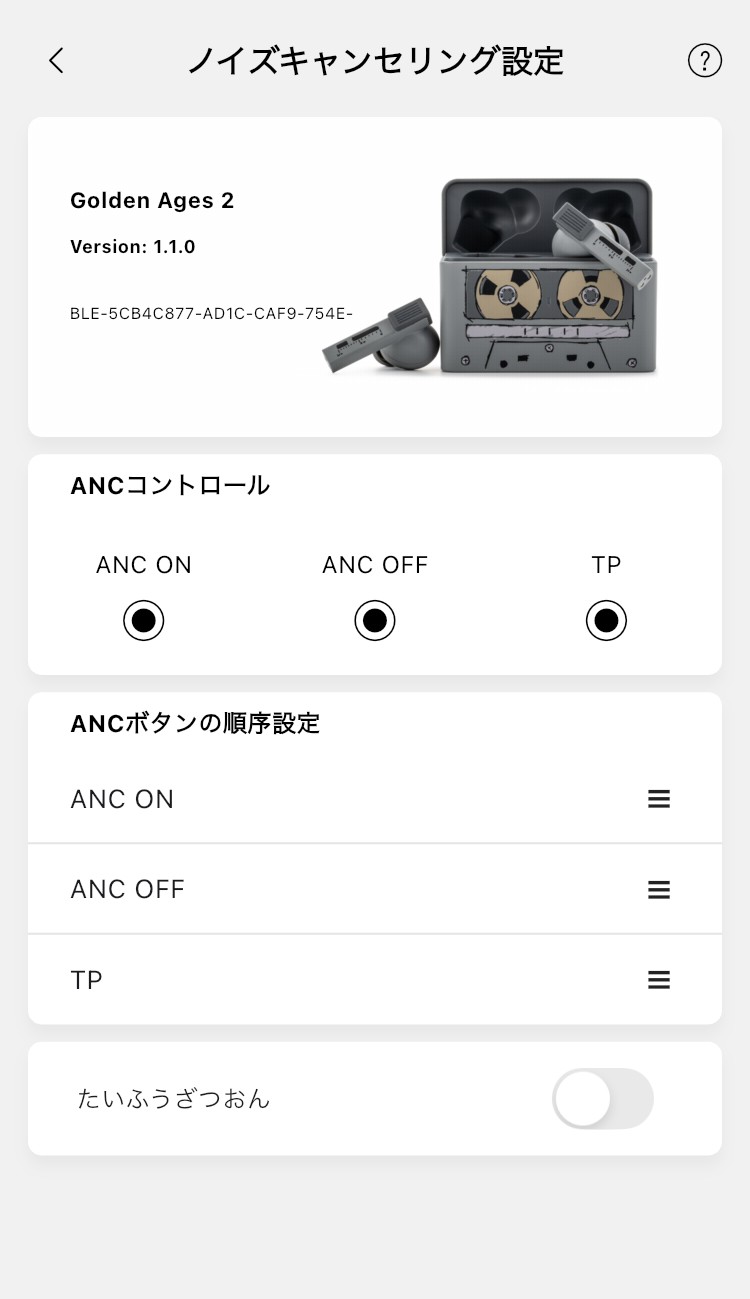Viewport: 750px width, 1299px height.
Task: Enable the たいふうざつおん switch
Action: coord(603,1098)
